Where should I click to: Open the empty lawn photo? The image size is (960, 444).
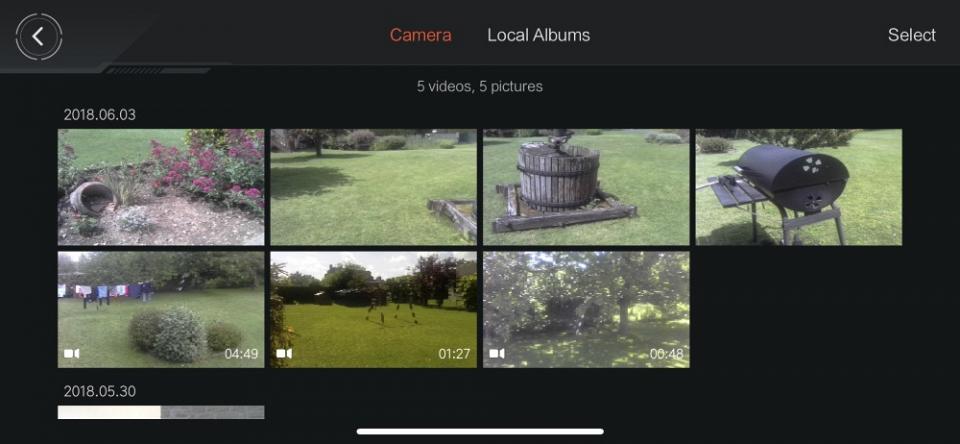point(373,187)
